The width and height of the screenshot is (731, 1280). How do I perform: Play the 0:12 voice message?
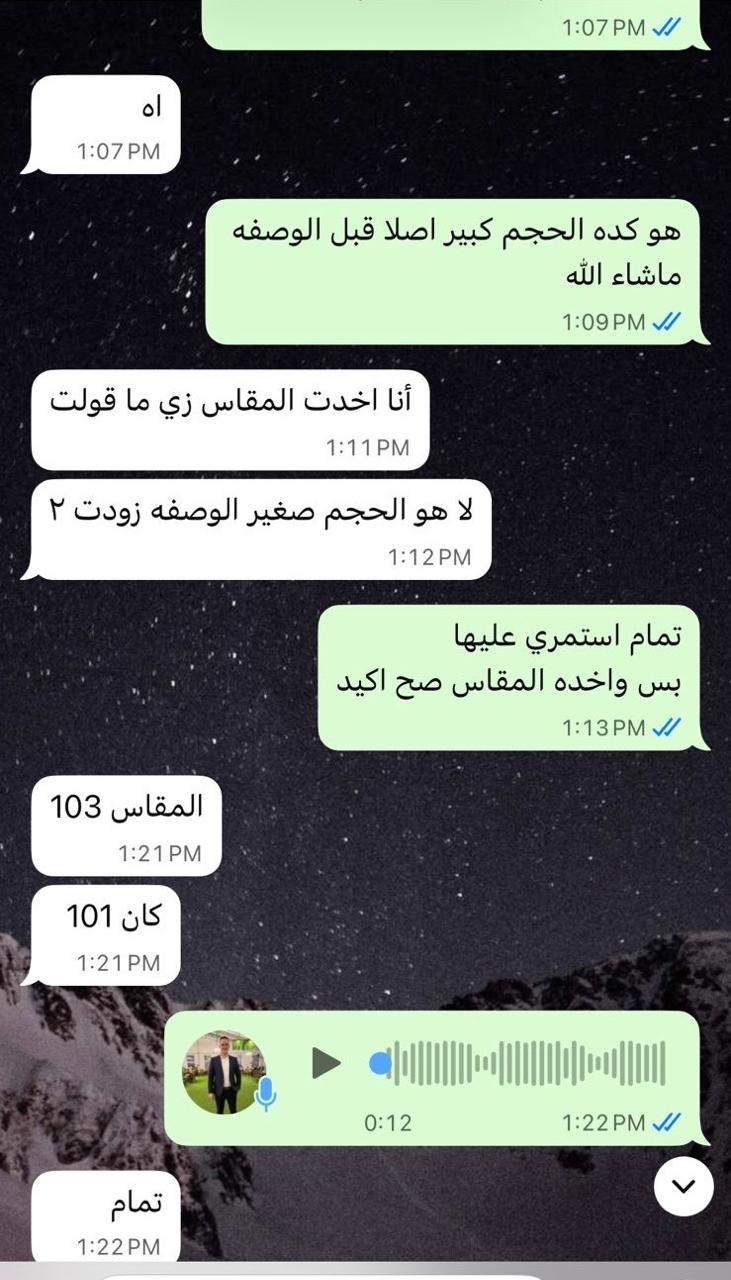325,1063
